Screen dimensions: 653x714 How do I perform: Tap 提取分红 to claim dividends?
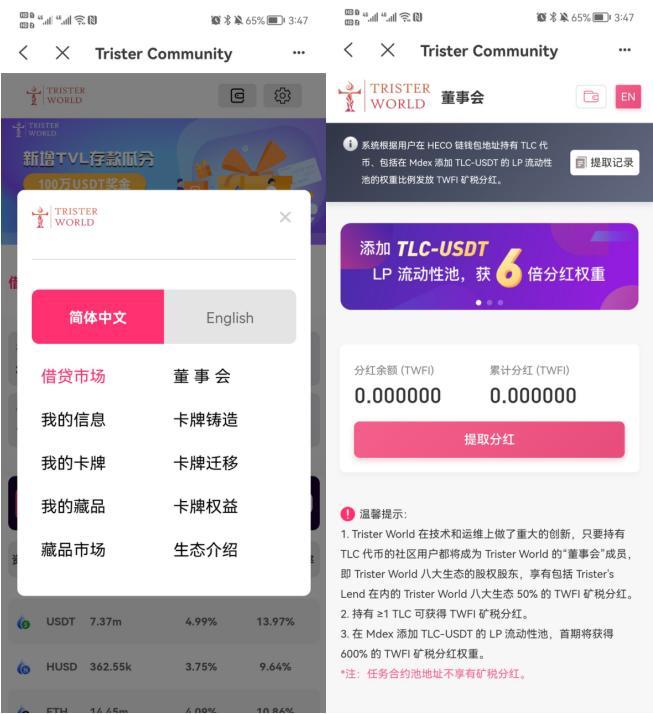pos(489,440)
